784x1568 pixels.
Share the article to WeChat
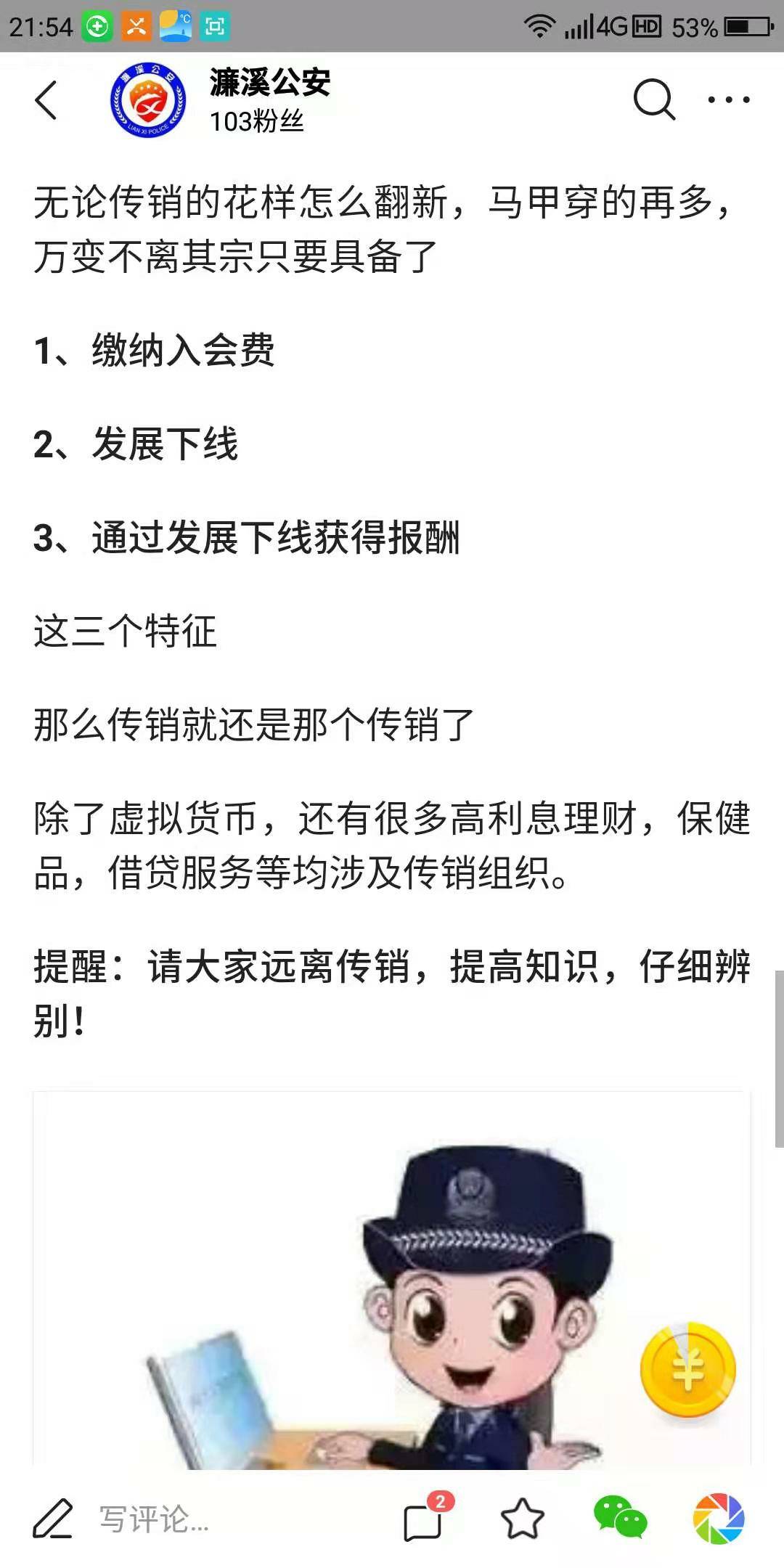coord(621,1517)
